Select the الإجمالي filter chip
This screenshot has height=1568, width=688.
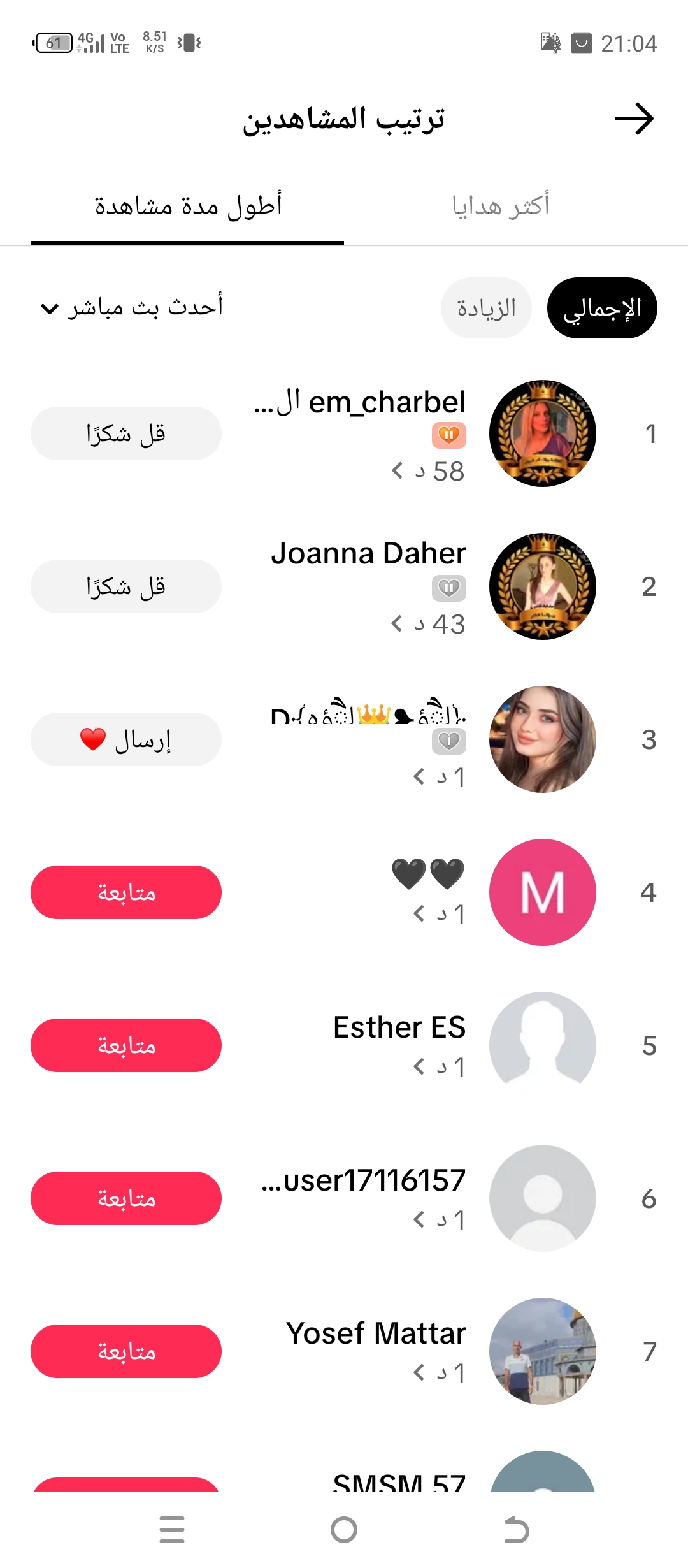point(602,309)
